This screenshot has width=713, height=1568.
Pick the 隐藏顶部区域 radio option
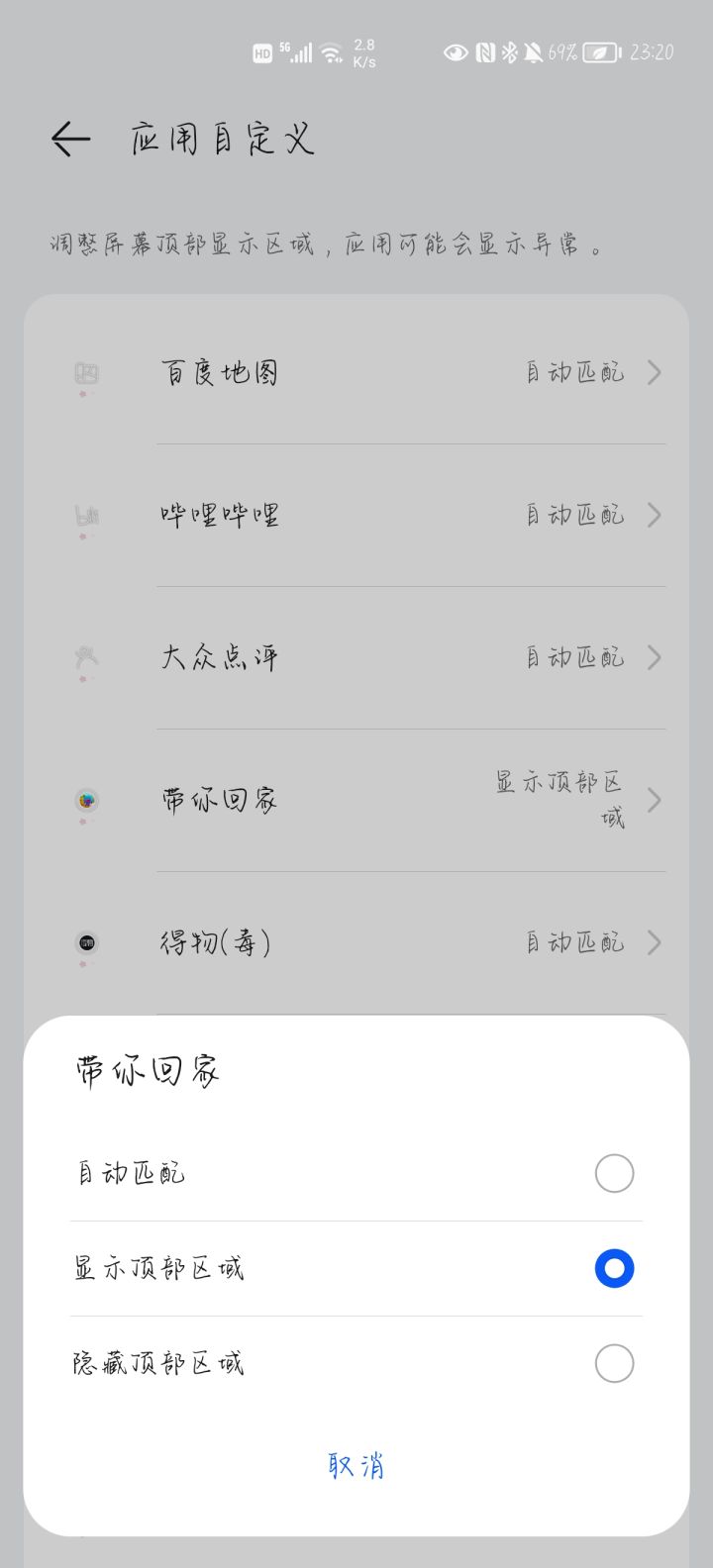coord(614,1364)
